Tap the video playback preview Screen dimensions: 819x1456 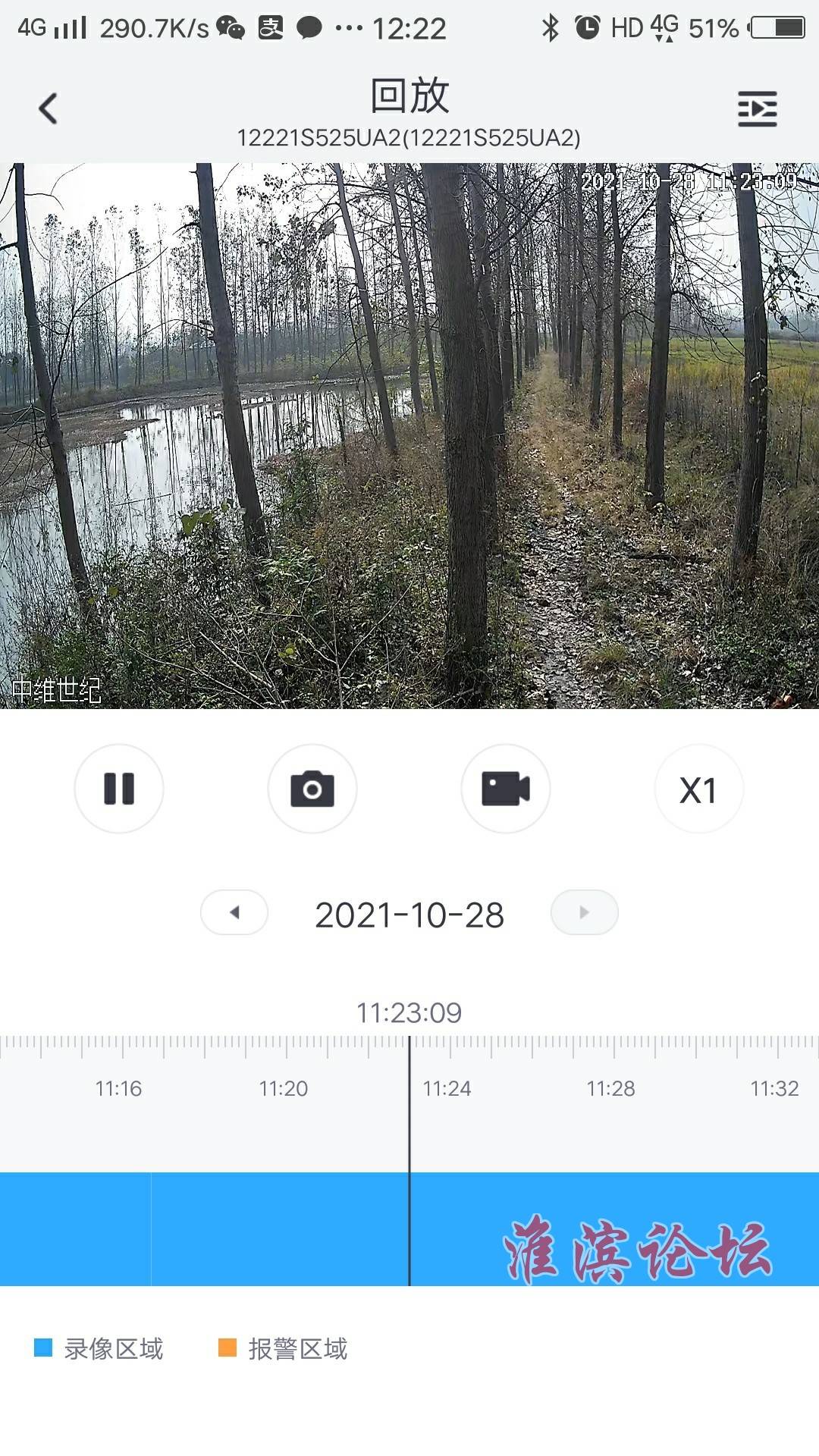[x=409, y=436]
